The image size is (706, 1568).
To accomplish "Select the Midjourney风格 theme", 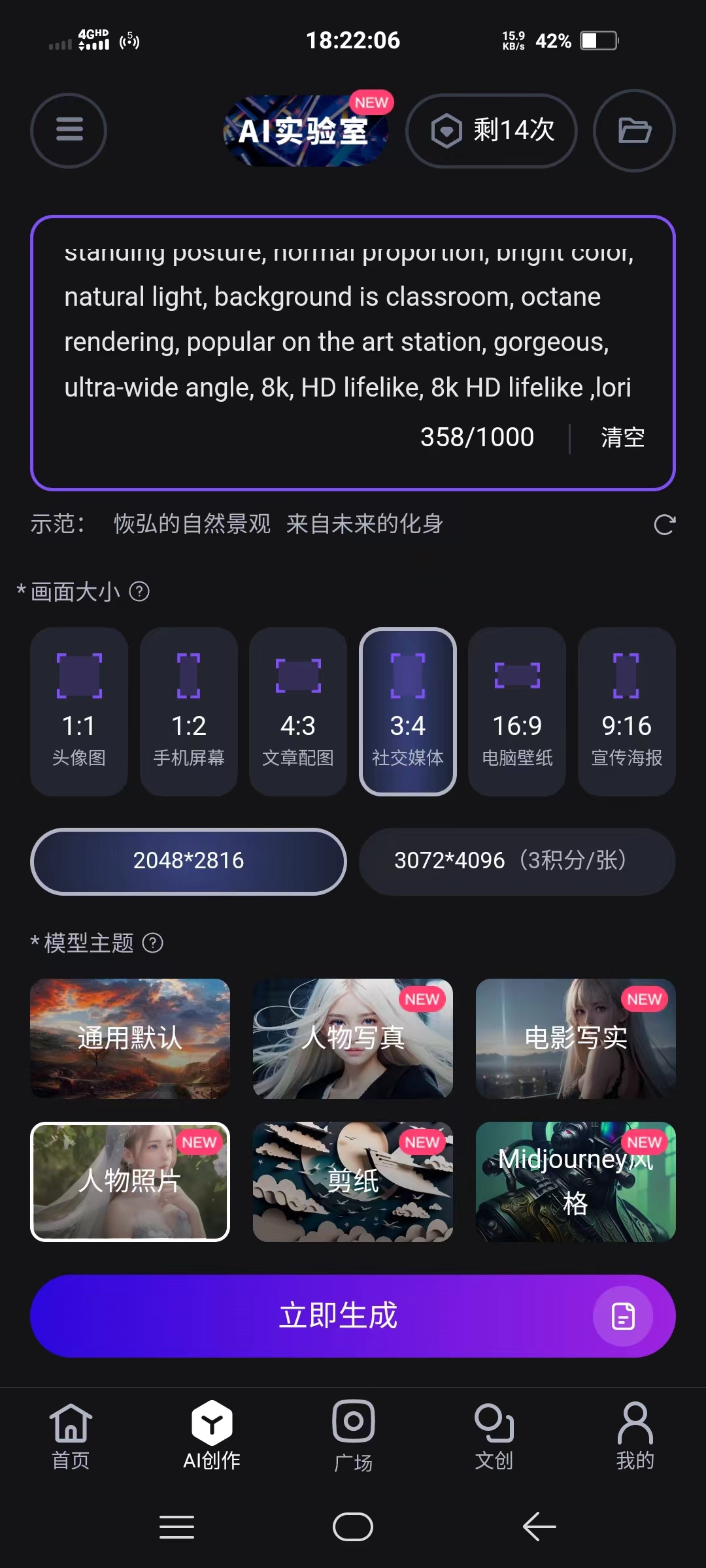I will (575, 1181).
